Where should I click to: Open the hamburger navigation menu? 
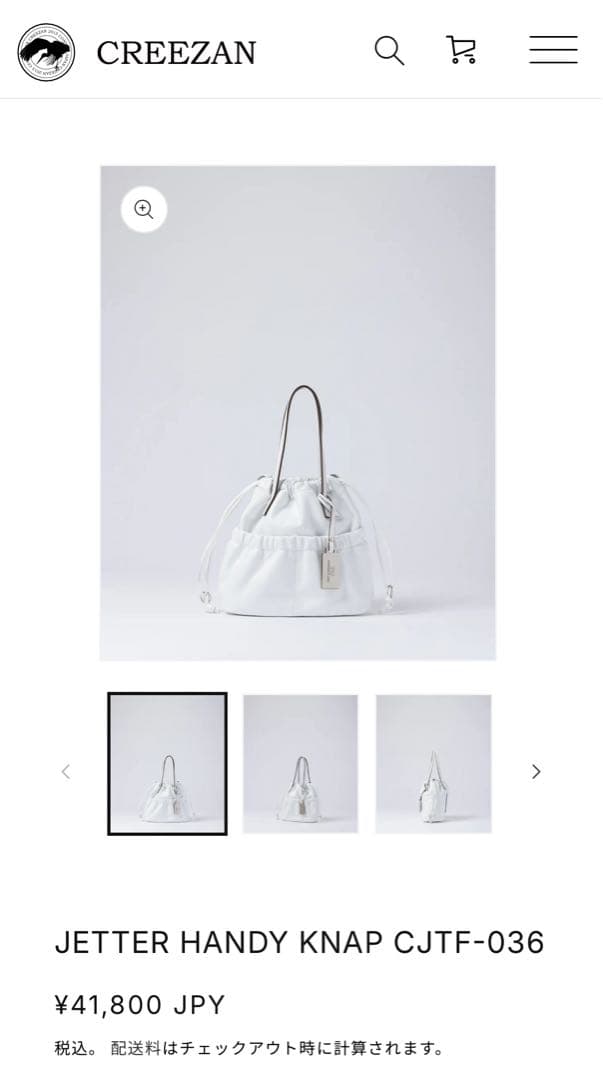coord(553,50)
